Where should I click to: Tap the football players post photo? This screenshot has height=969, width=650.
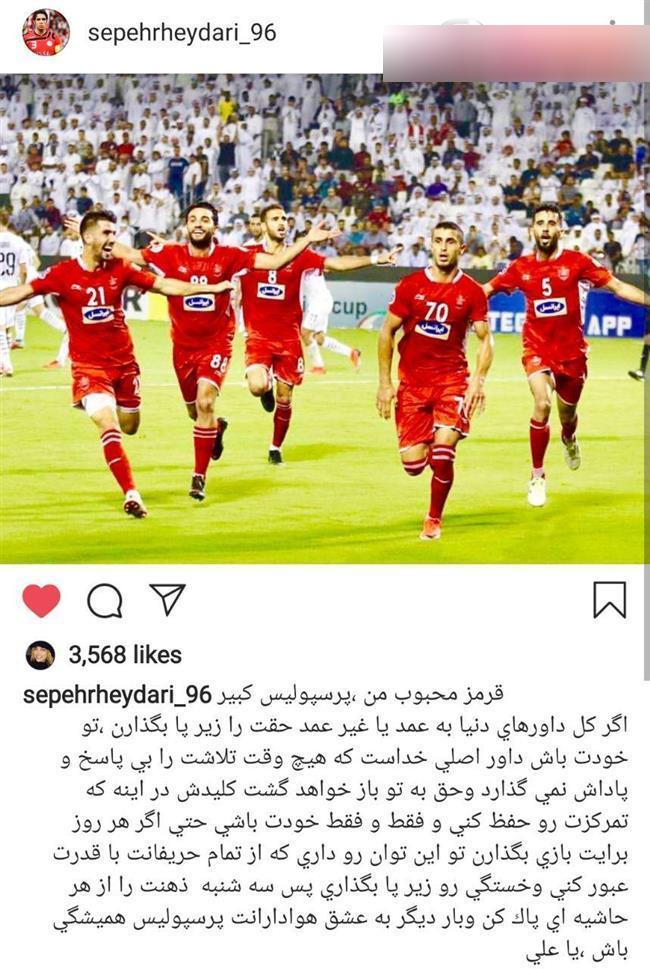click(325, 318)
